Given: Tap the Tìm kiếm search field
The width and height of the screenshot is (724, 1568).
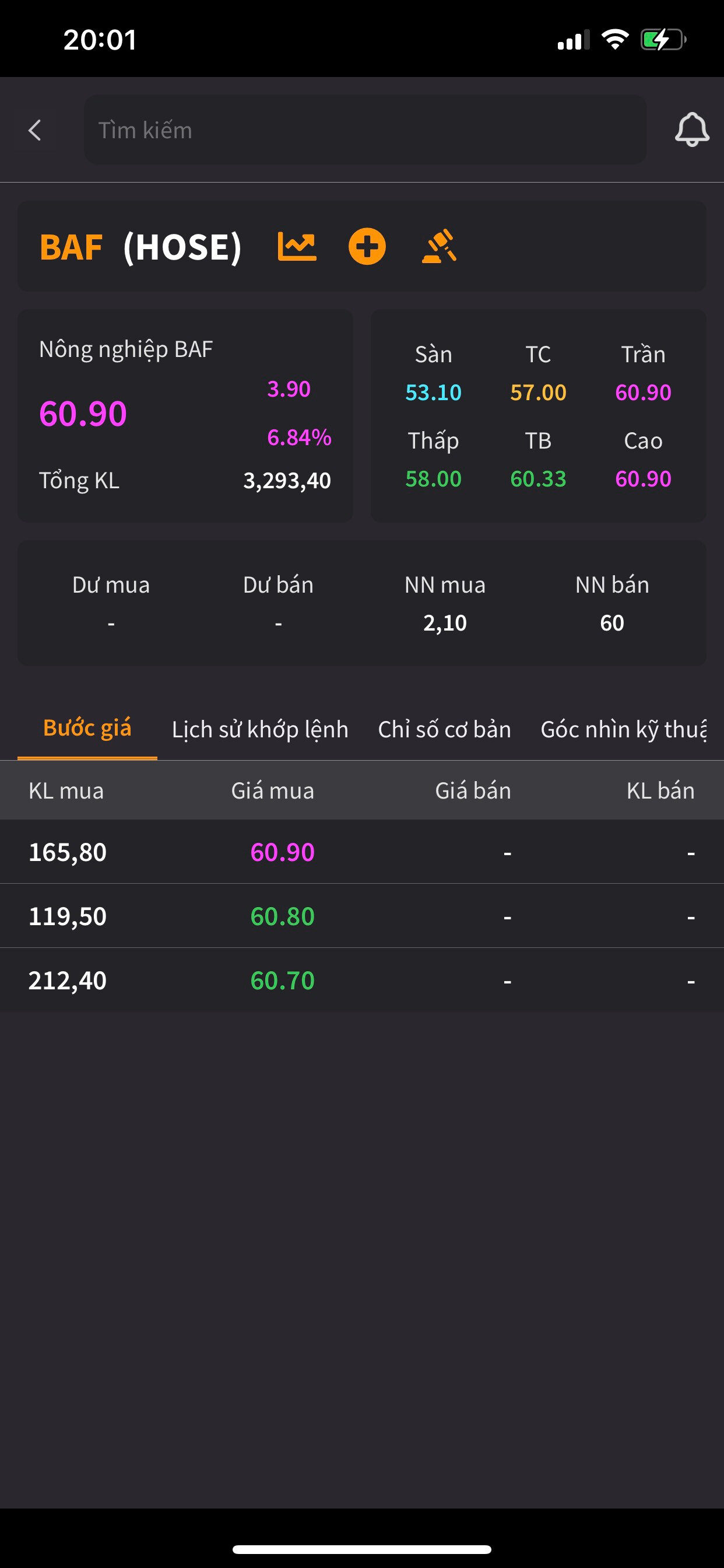Looking at the screenshot, I should 364,129.
